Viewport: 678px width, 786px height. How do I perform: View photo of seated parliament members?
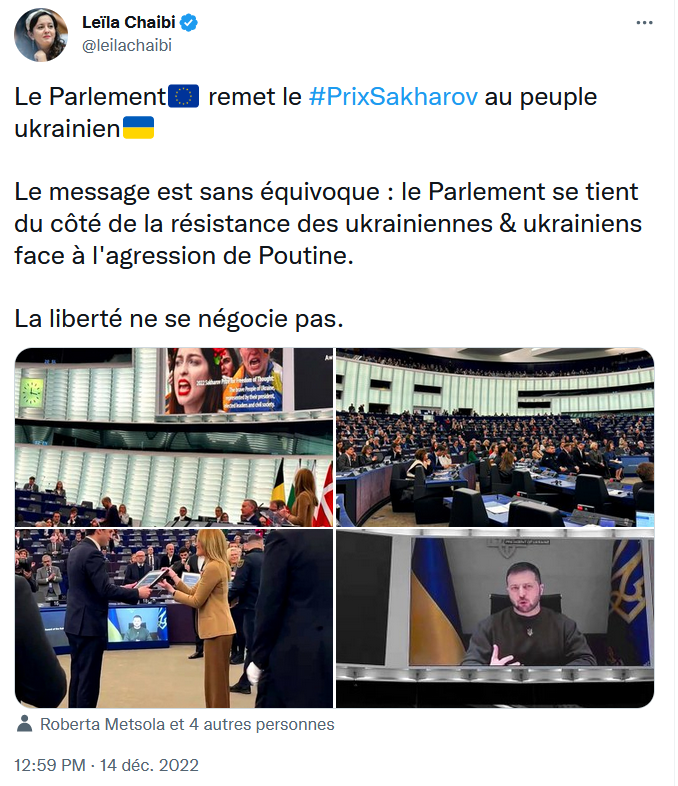(494, 437)
